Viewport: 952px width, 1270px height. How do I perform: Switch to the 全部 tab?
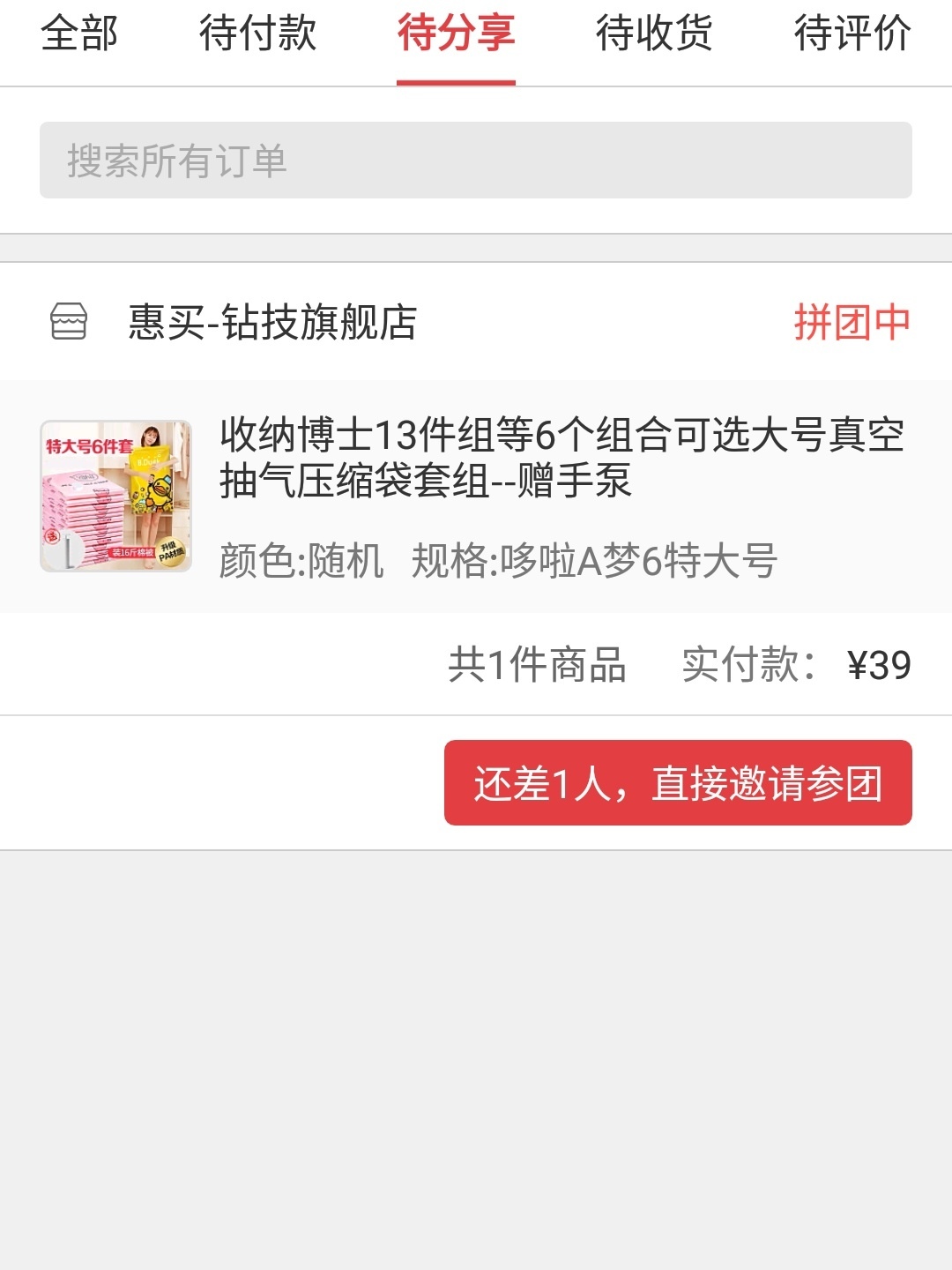(79, 35)
